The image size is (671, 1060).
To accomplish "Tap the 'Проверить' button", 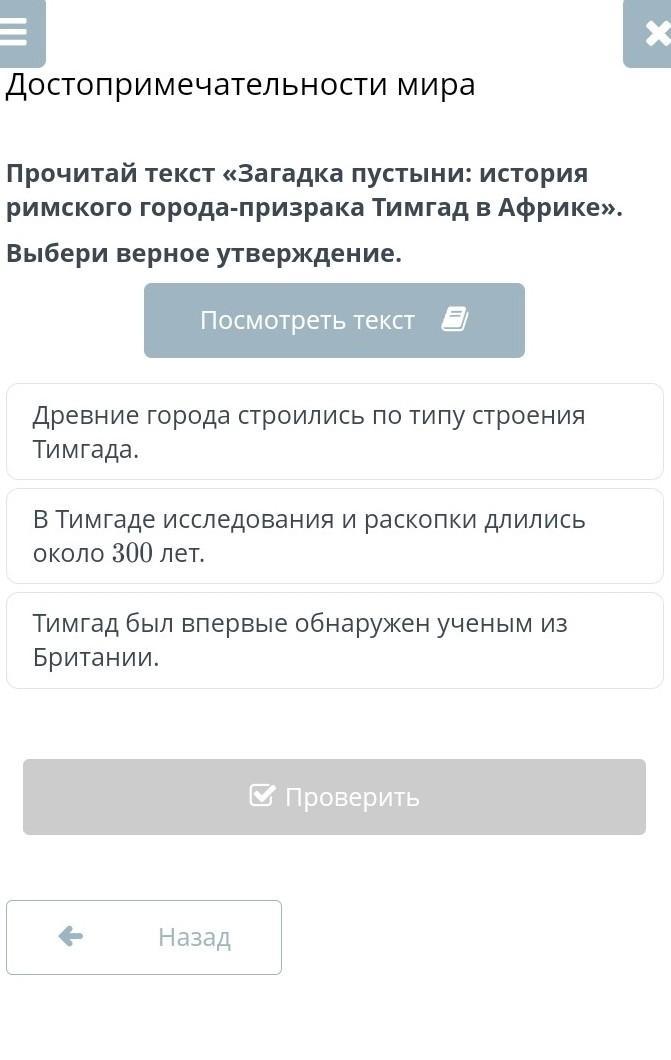I will (x=334, y=797).
